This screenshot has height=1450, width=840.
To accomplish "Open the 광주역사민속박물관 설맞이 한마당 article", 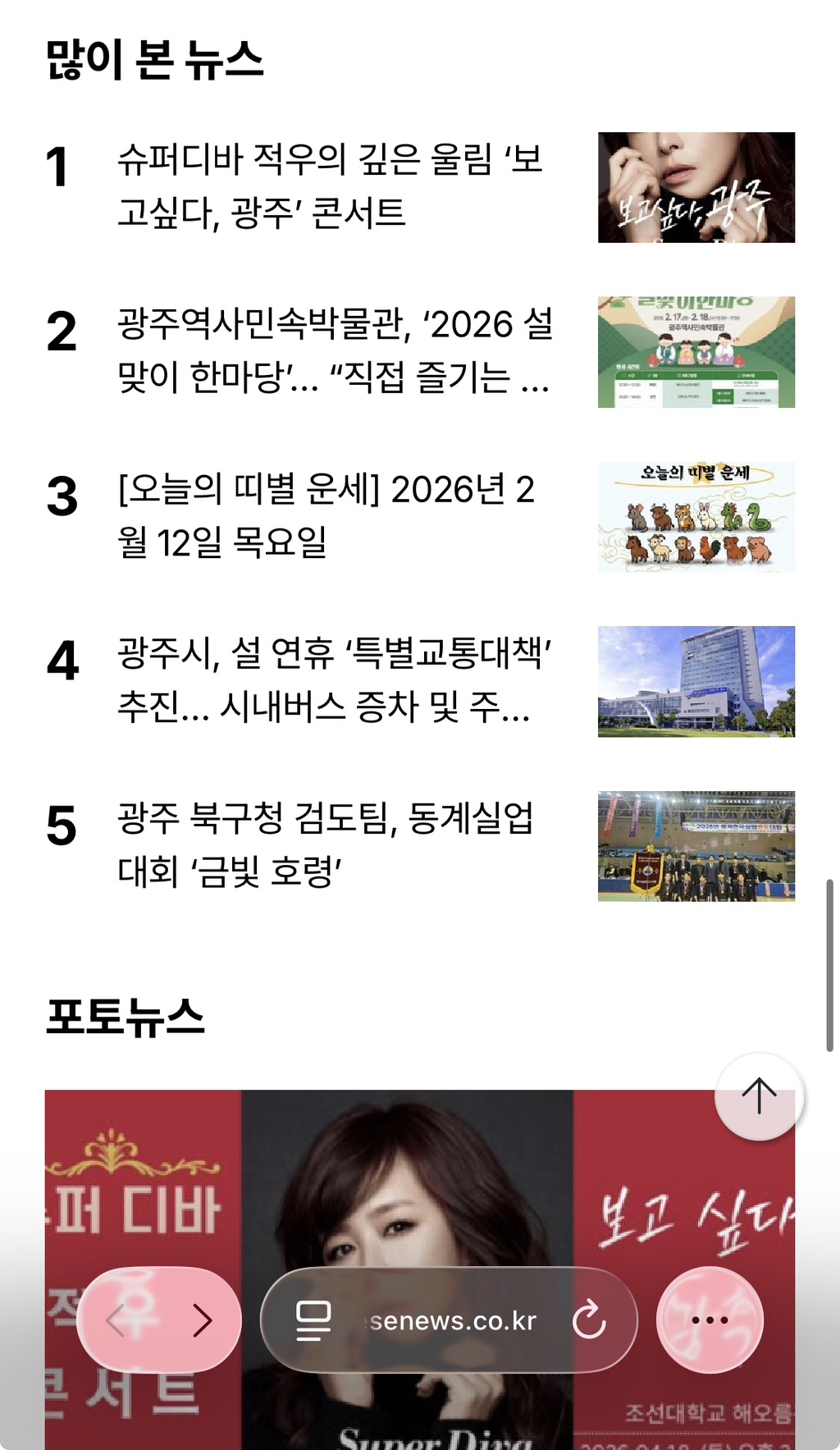I will click(x=335, y=351).
